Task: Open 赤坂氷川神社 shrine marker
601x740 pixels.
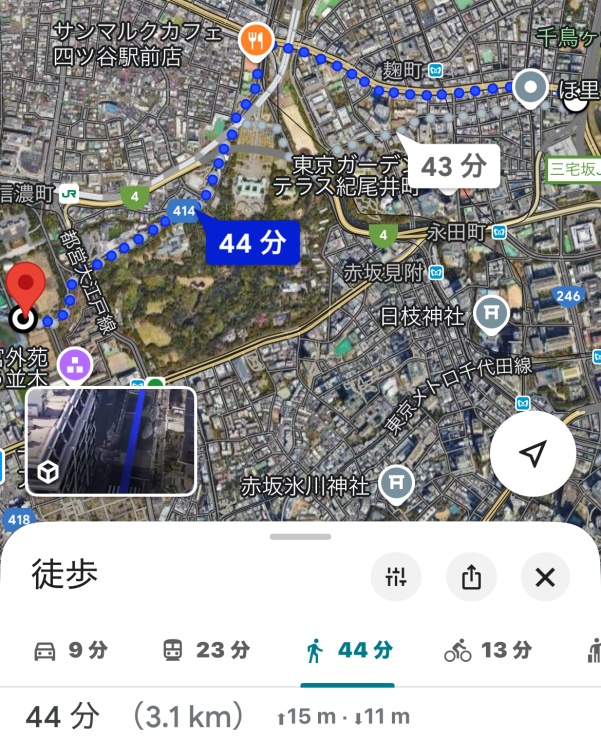Action: (397, 484)
